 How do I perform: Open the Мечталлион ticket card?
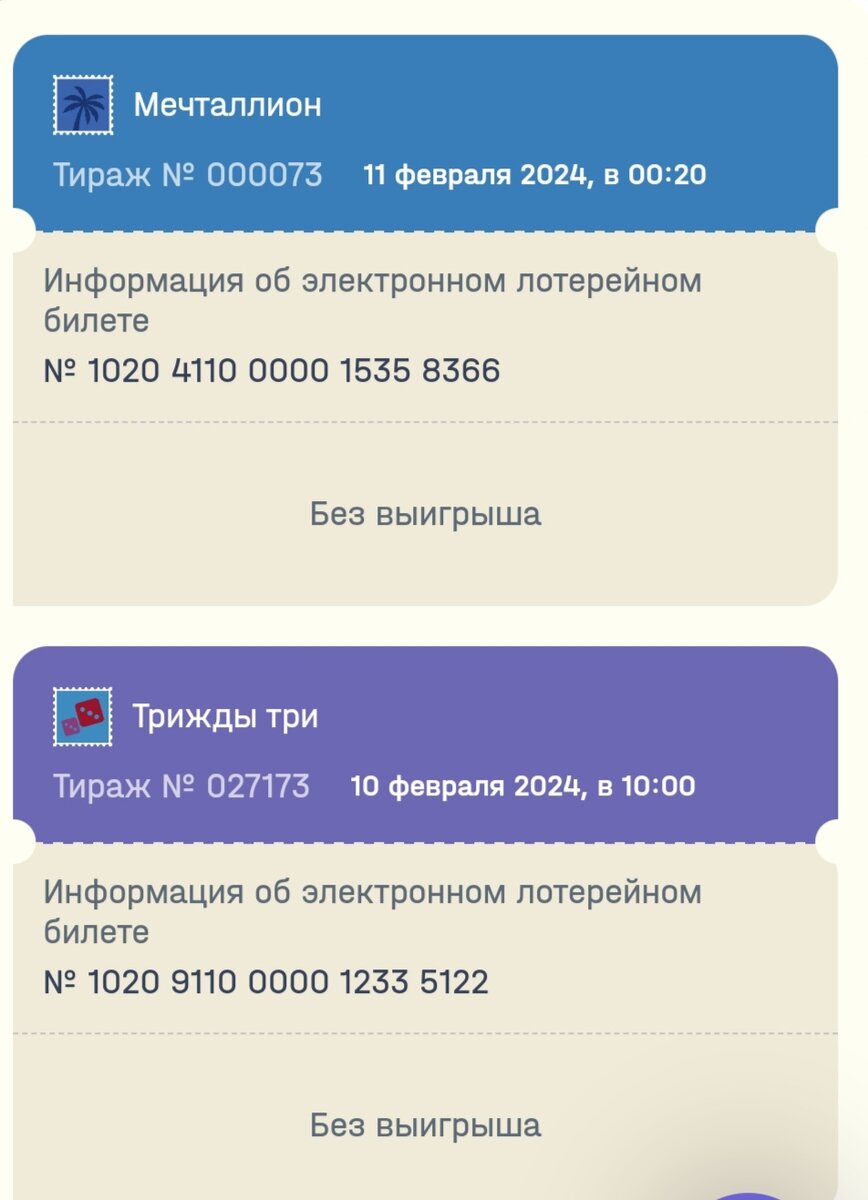425,320
